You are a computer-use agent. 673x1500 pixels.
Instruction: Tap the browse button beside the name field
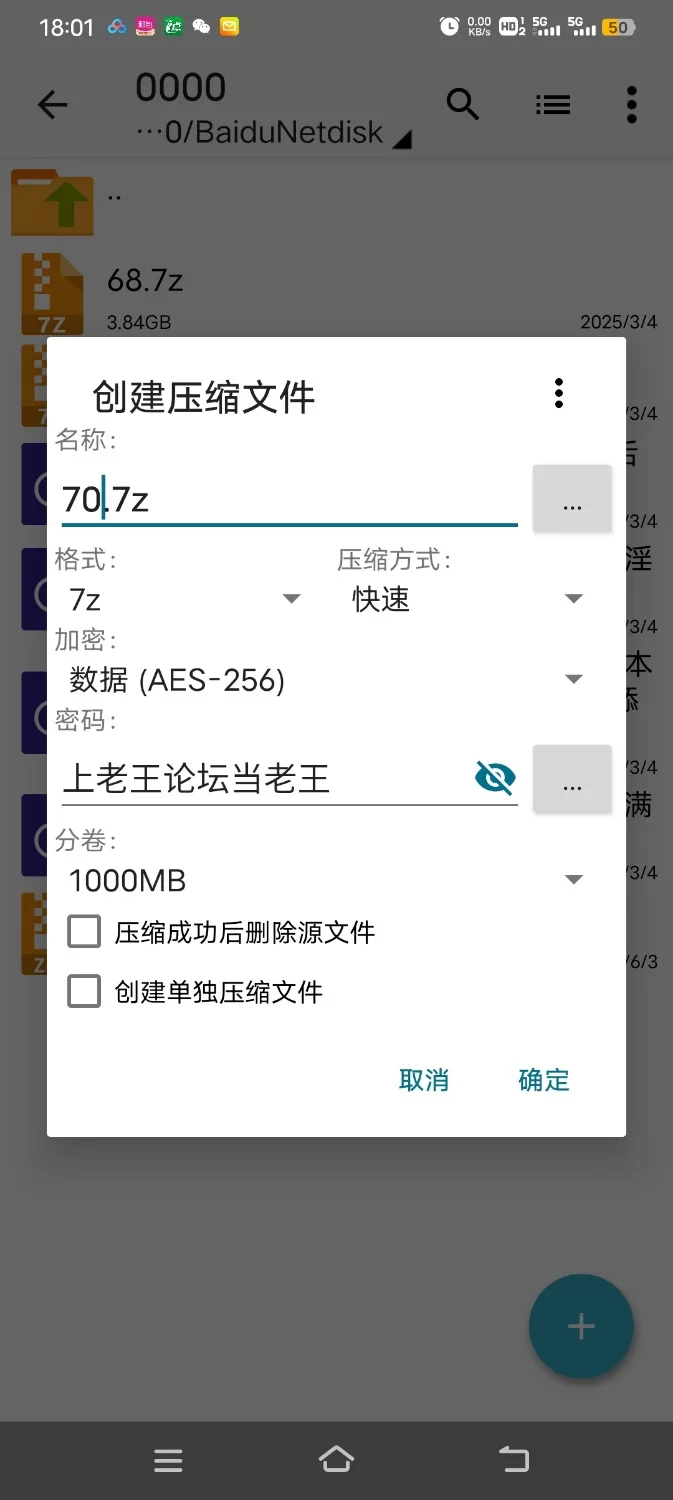572,498
